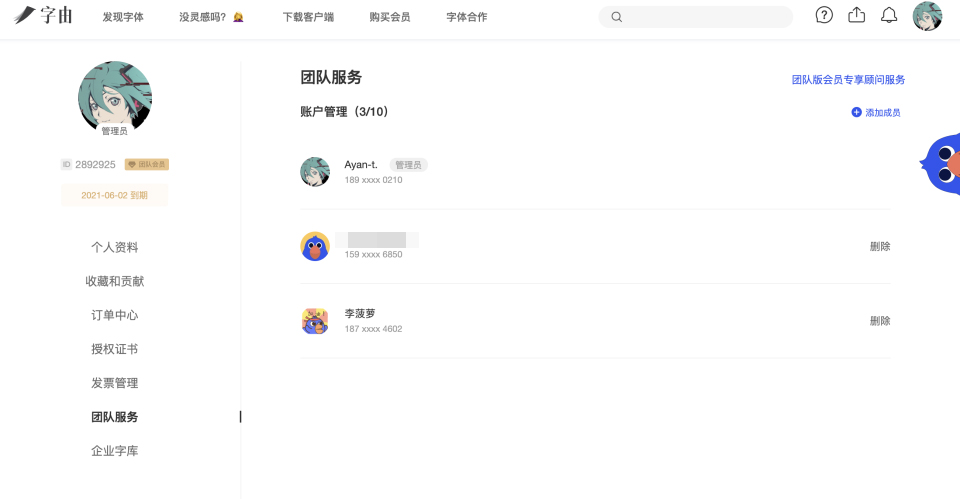
Task: Open the help question mark icon
Action: click(x=824, y=15)
